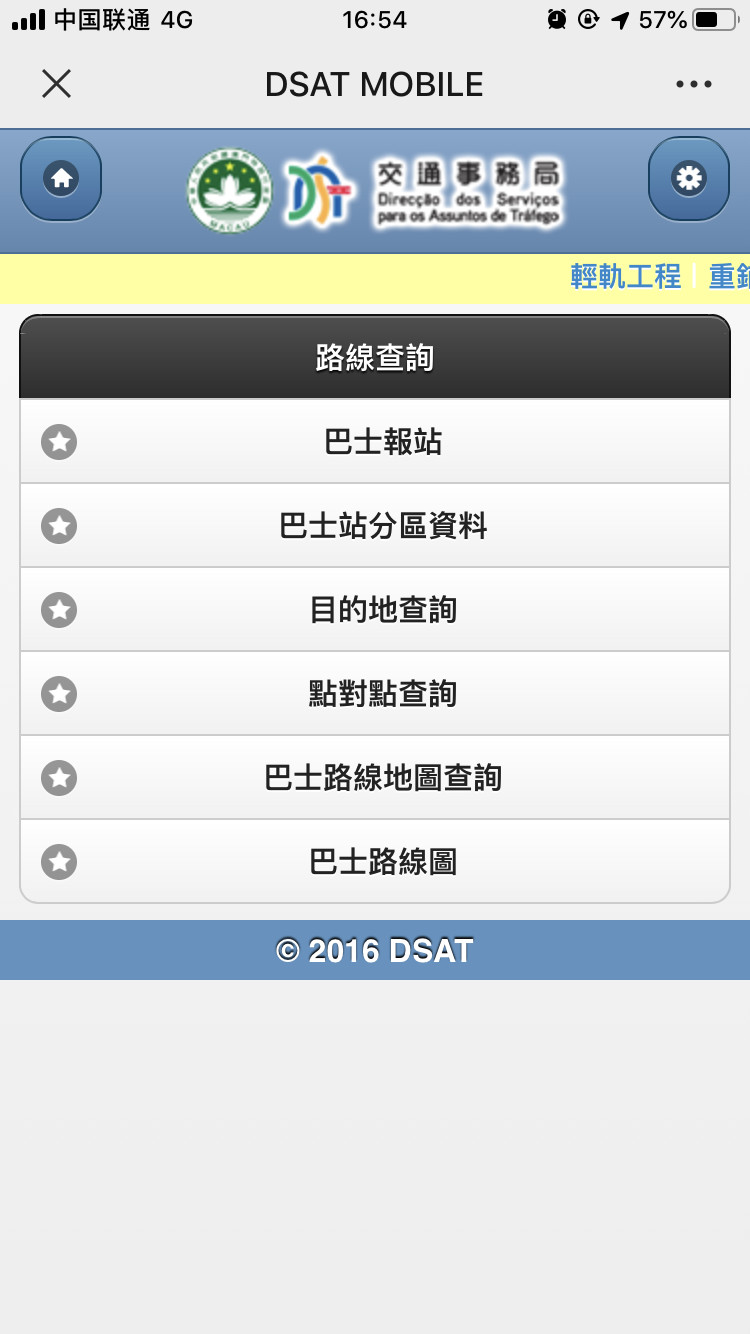The width and height of the screenshot is (750, 1334).
Task: Select 目的地查詢
Action: 375,610
